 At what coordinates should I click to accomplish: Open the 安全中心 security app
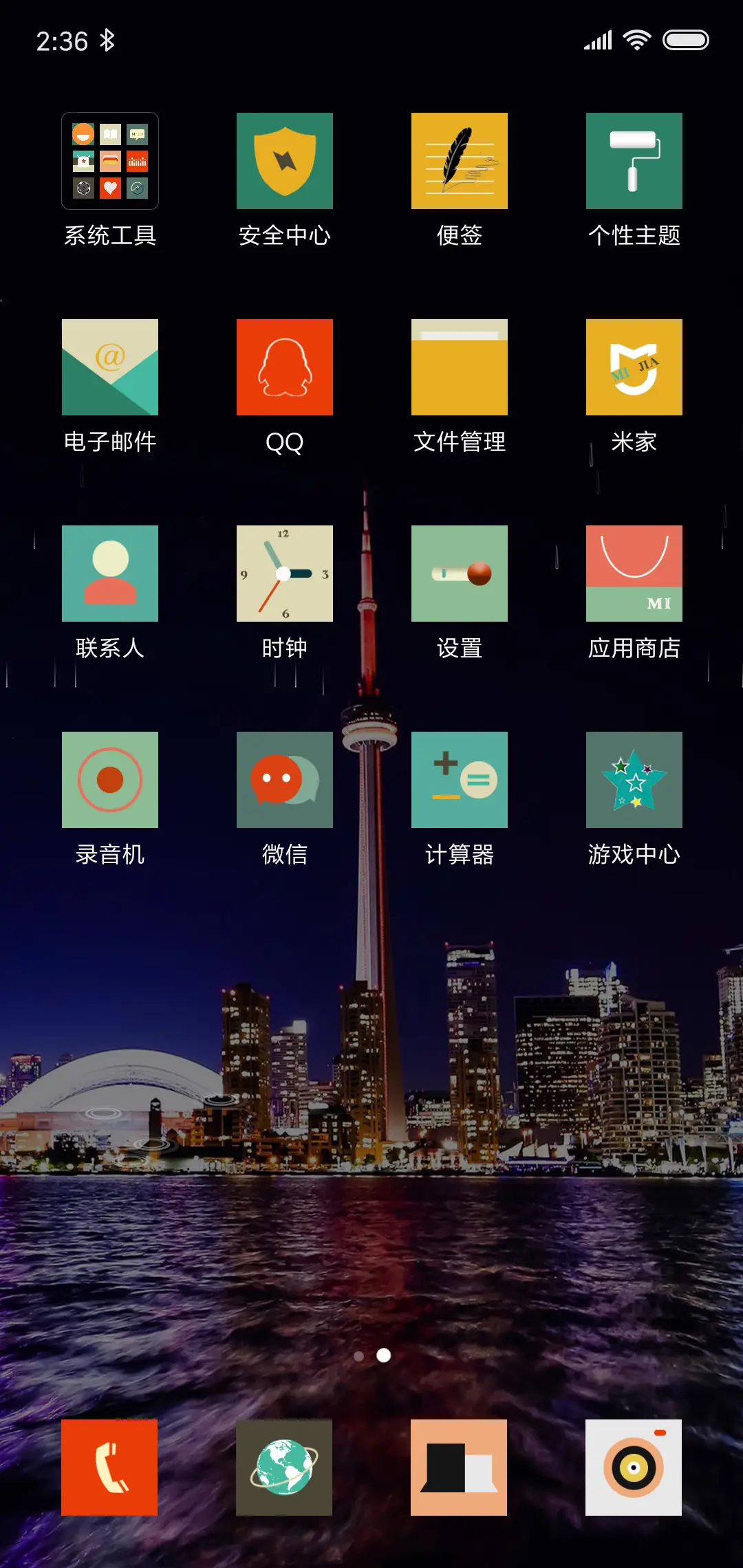click(x=285, y=160)
